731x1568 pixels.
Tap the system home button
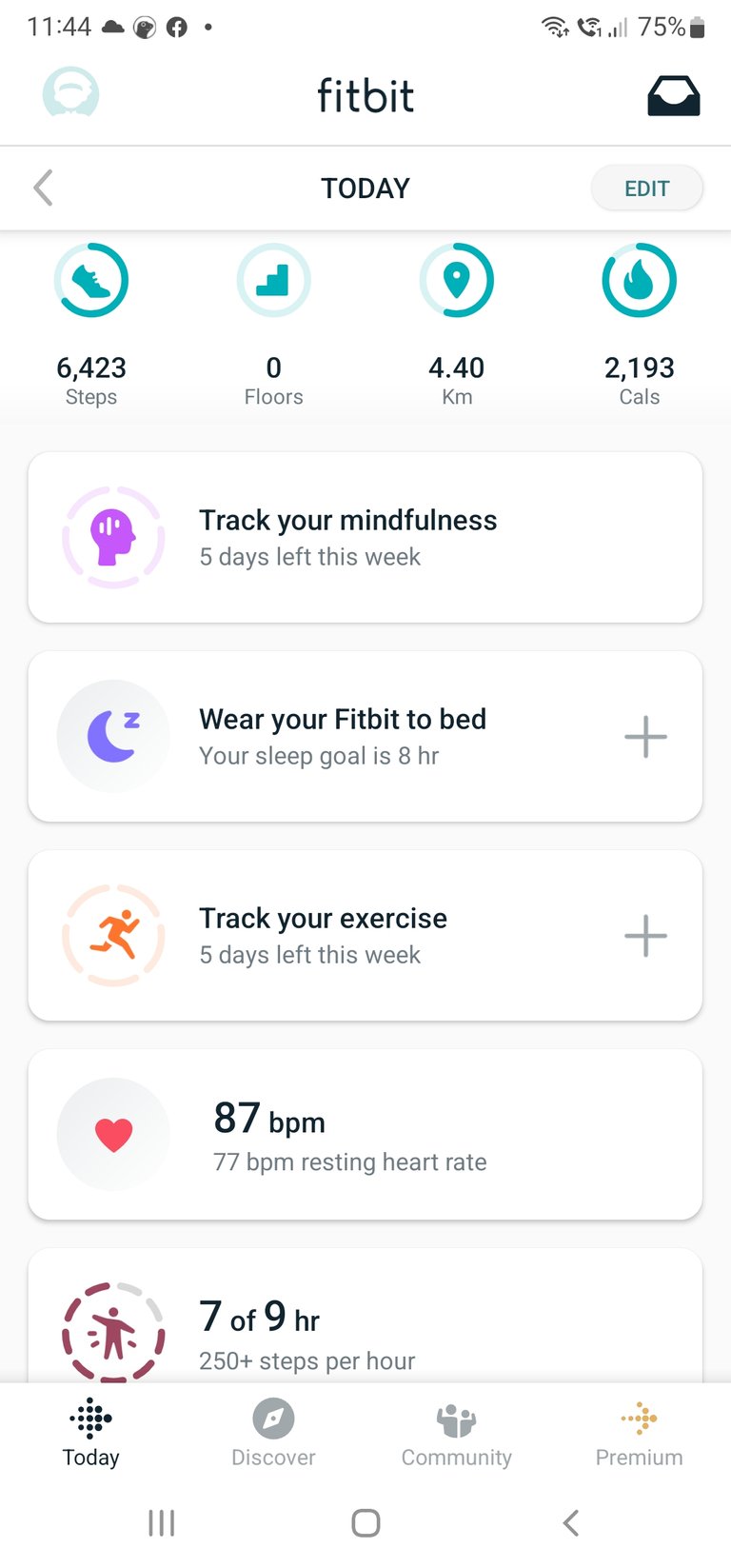click(x=365, y=1523)
